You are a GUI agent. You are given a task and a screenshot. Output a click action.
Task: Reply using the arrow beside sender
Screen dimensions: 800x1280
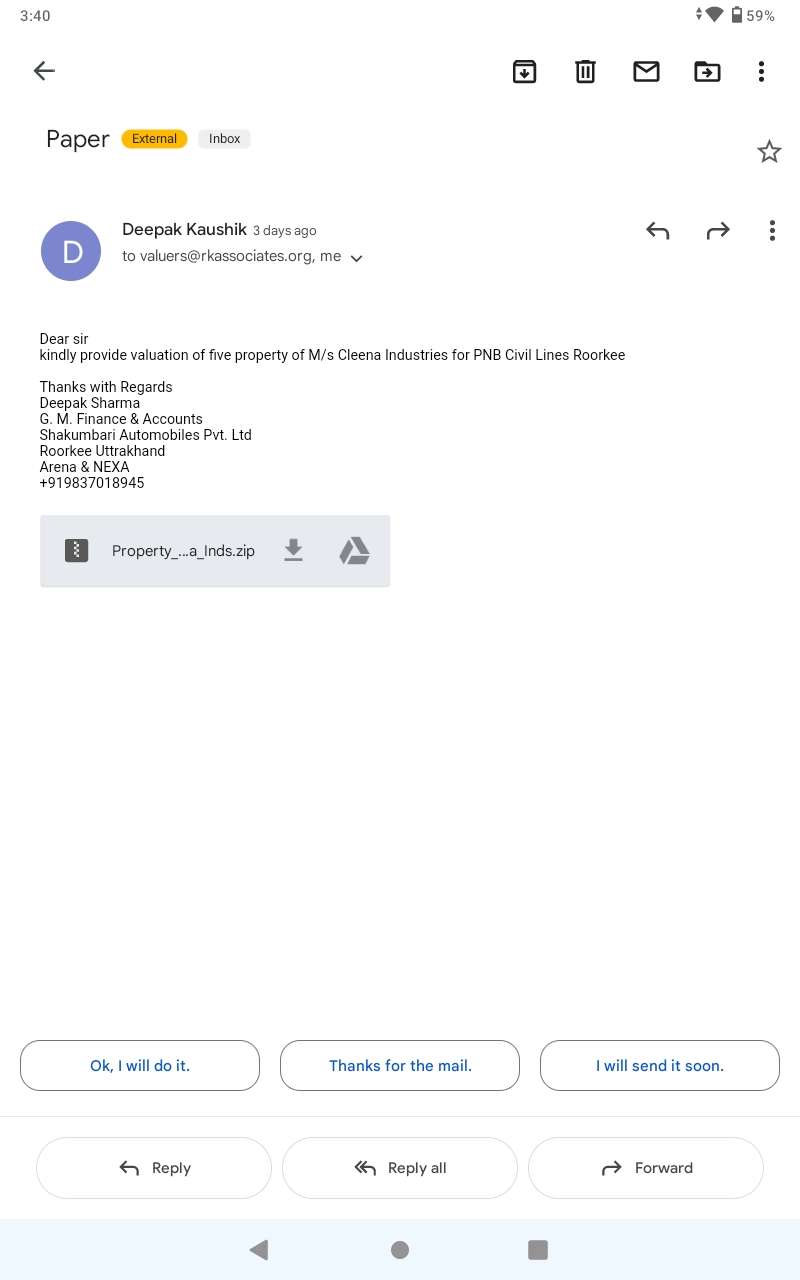click(x=657, y=231)
